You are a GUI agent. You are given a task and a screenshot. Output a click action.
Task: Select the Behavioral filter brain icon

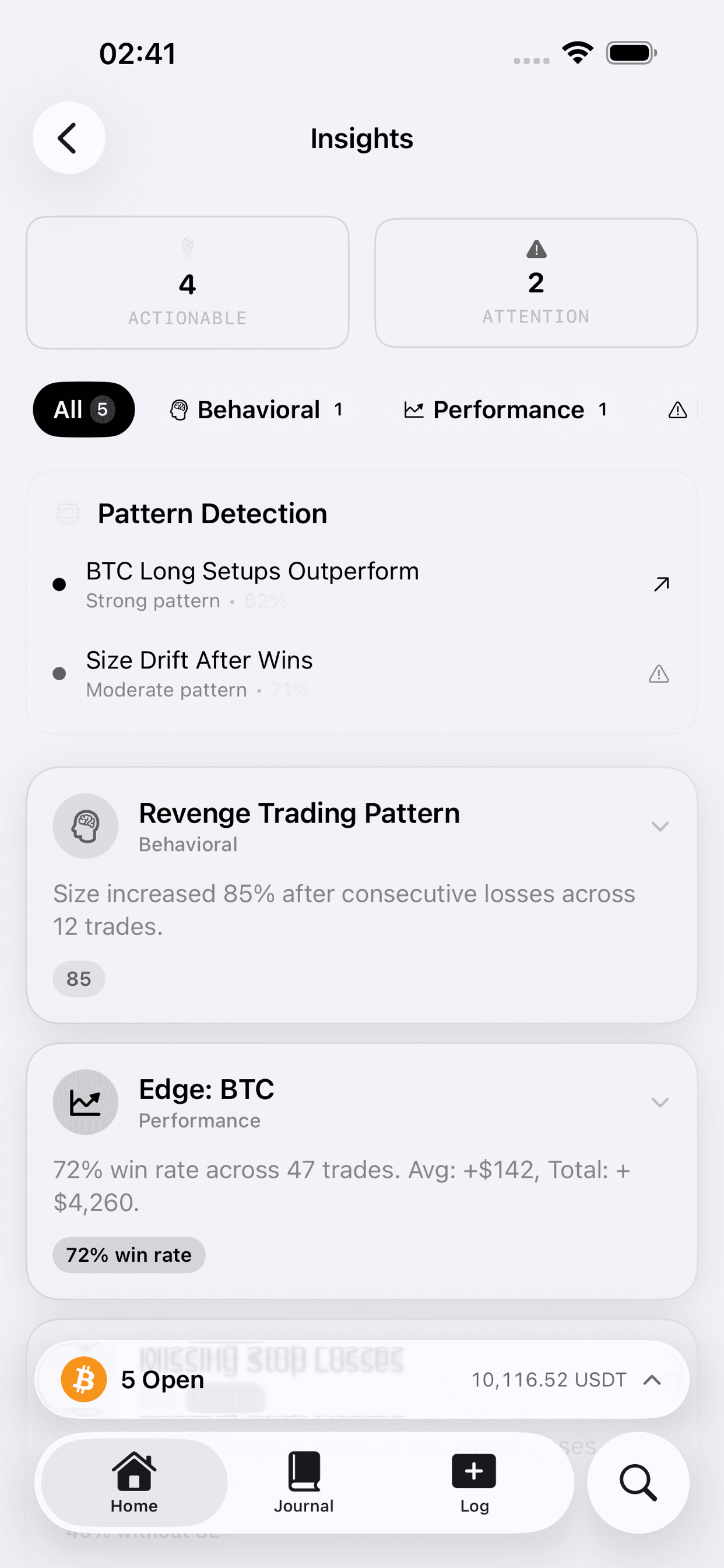(180, 409)
